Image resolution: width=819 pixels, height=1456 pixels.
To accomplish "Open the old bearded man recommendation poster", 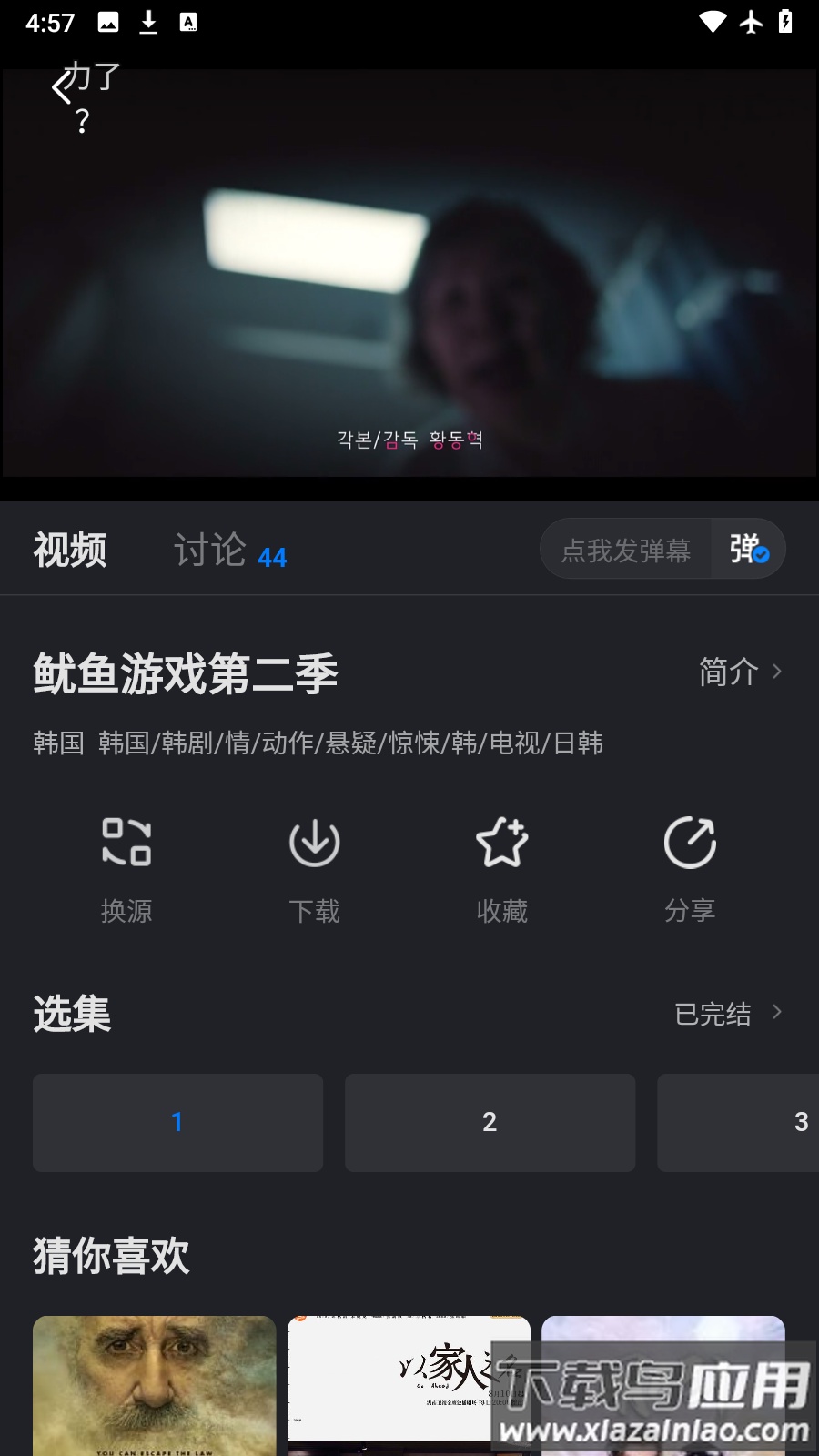I will 155,1385.
